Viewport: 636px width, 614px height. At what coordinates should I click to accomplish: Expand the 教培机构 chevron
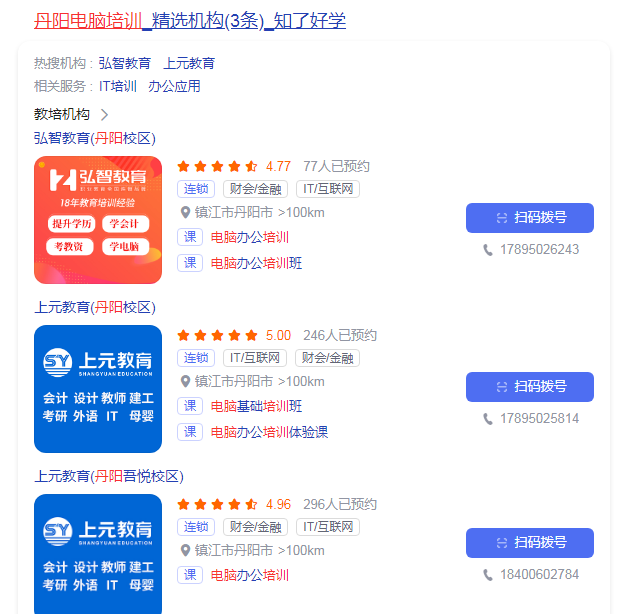point(104,114)
